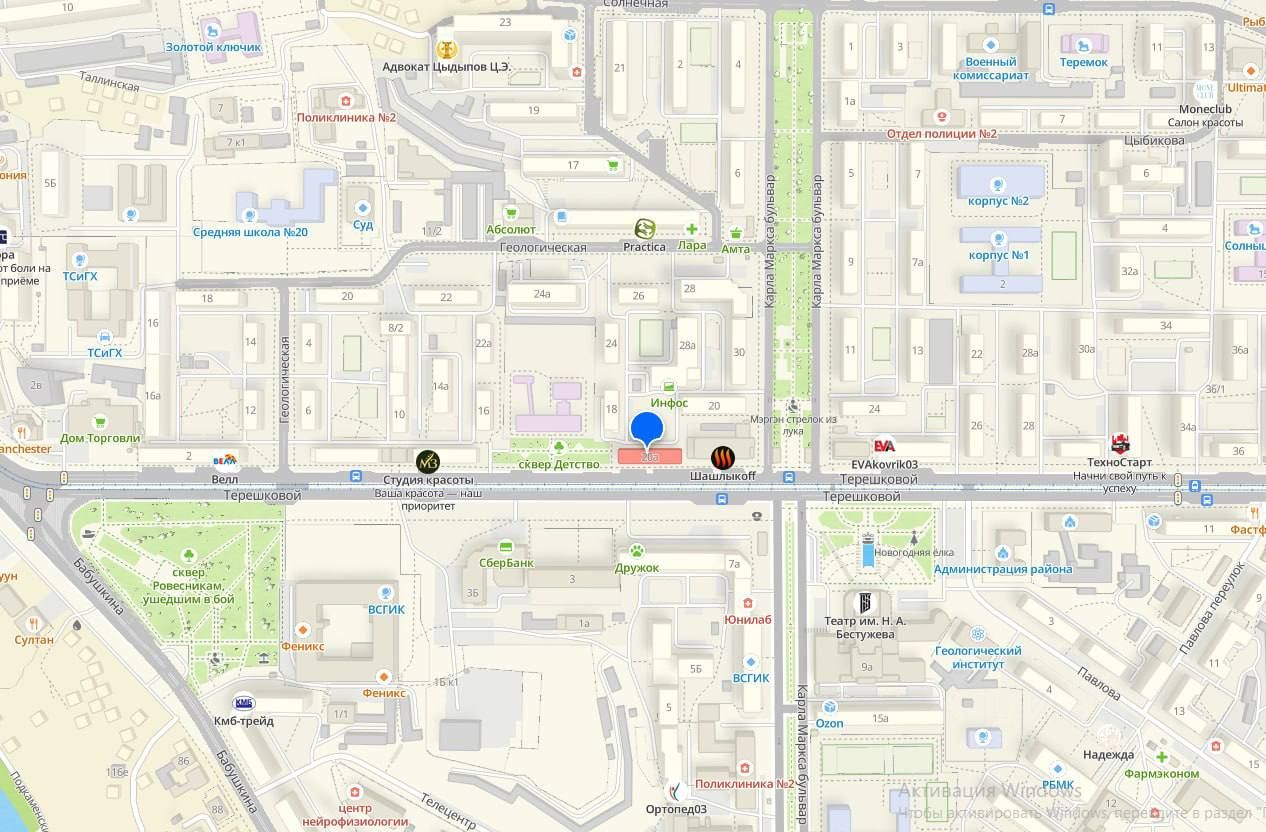
Task: Select the Абсолют shop marker
Action: (511, 213)
